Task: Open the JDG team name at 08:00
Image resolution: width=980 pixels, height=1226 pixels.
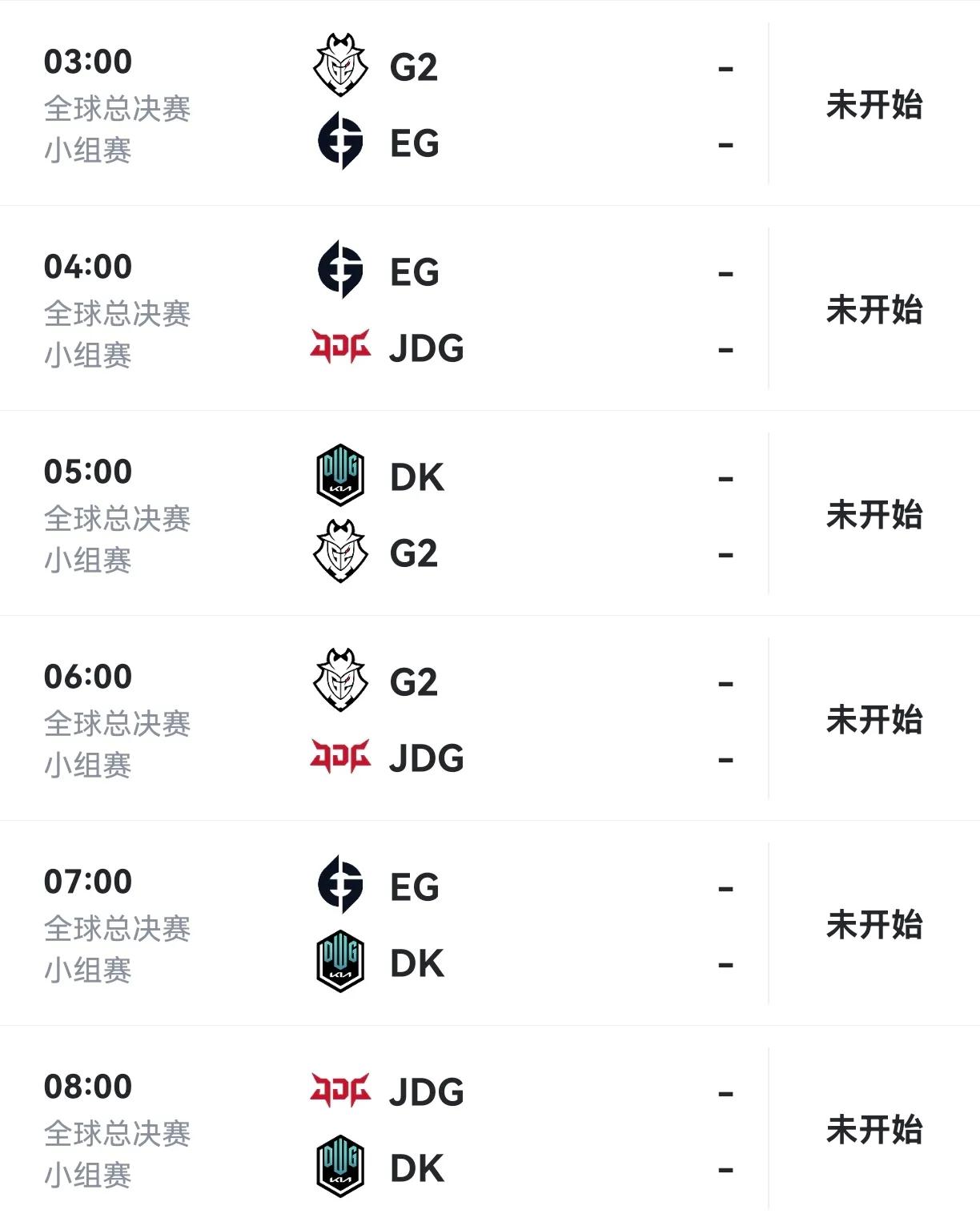Action: point(428,1090)
